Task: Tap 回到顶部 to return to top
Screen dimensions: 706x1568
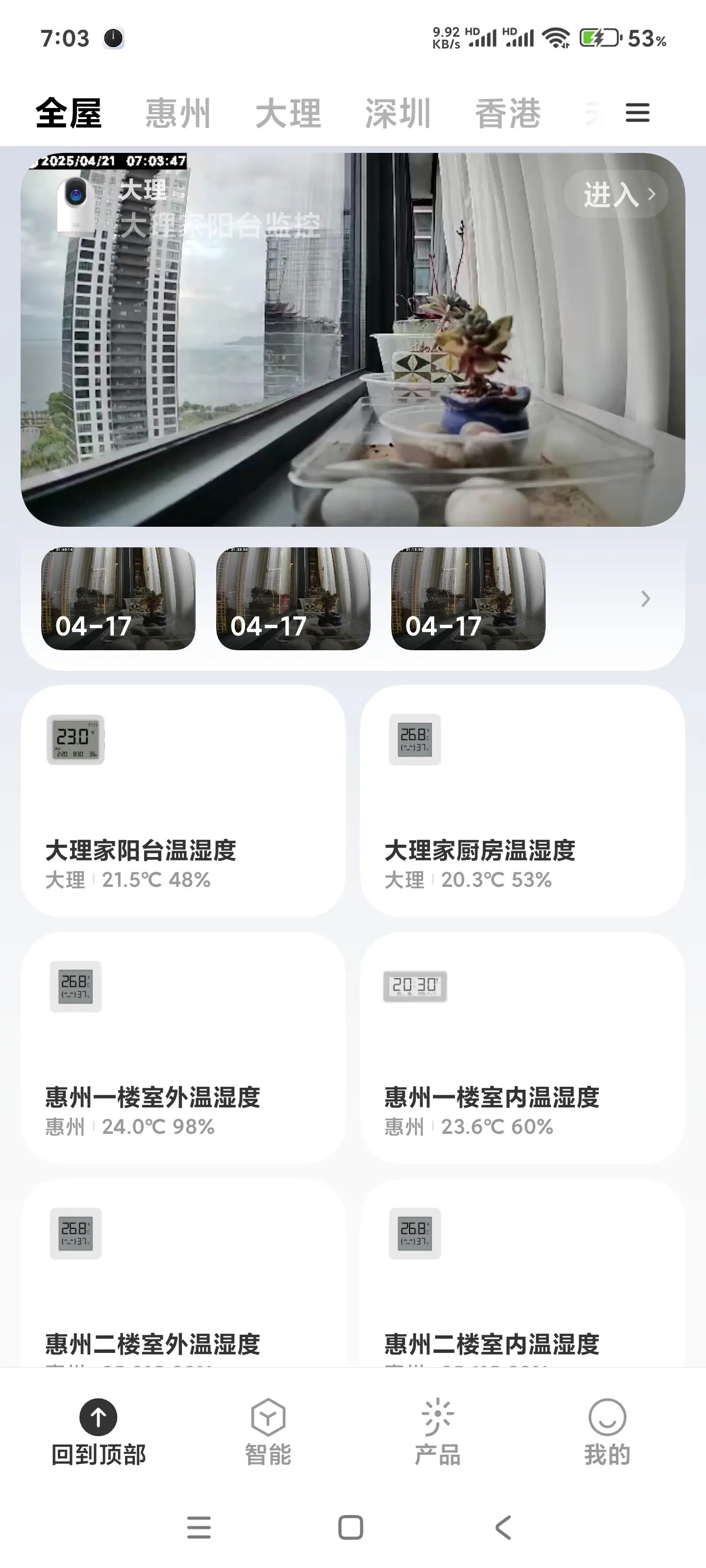Action: click(x=99, y=1432)
